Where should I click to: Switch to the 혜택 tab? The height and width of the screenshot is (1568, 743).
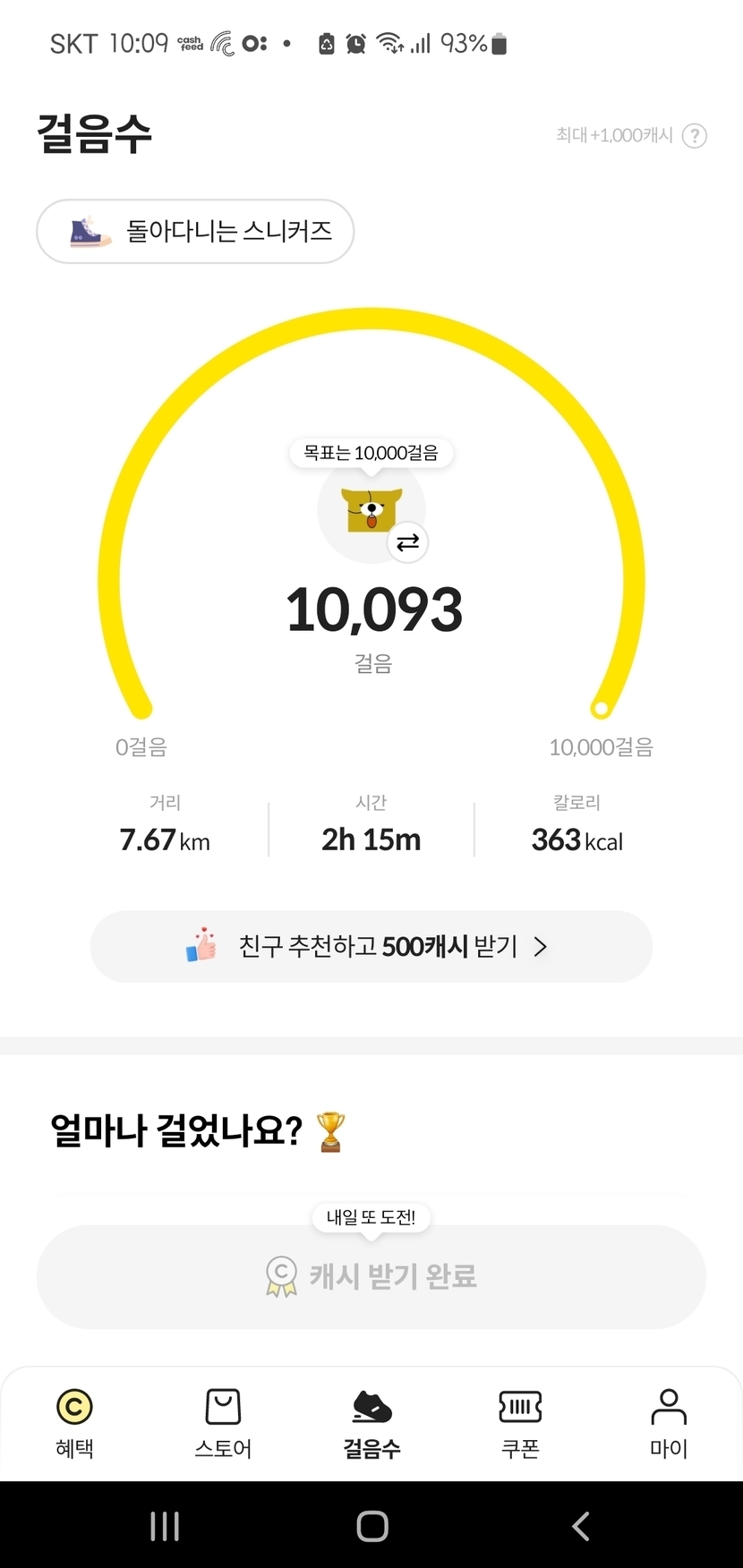74,1423
